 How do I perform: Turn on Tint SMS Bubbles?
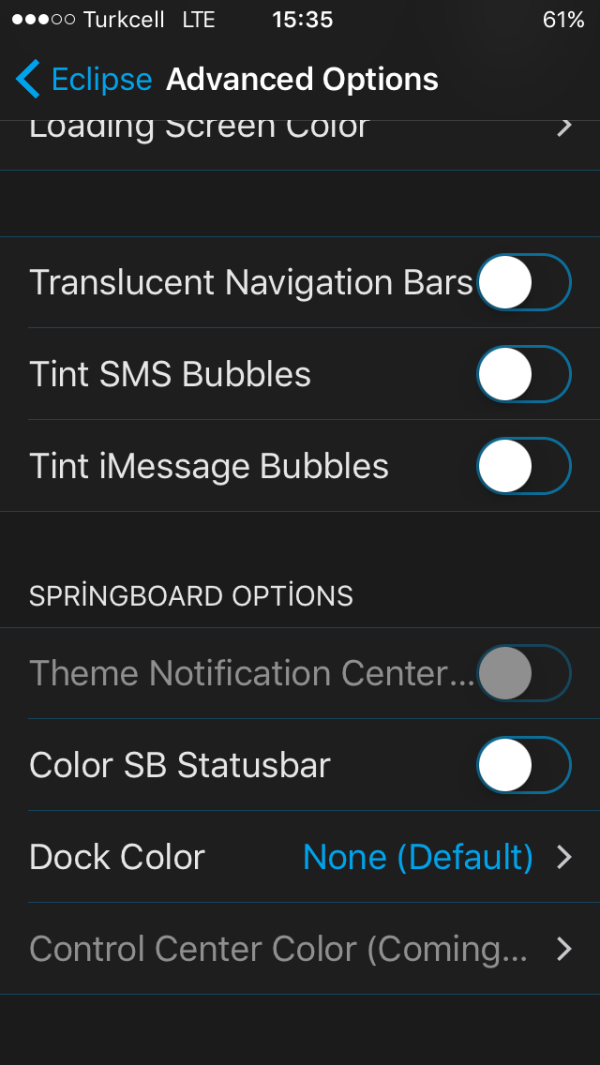coord(523,375)
